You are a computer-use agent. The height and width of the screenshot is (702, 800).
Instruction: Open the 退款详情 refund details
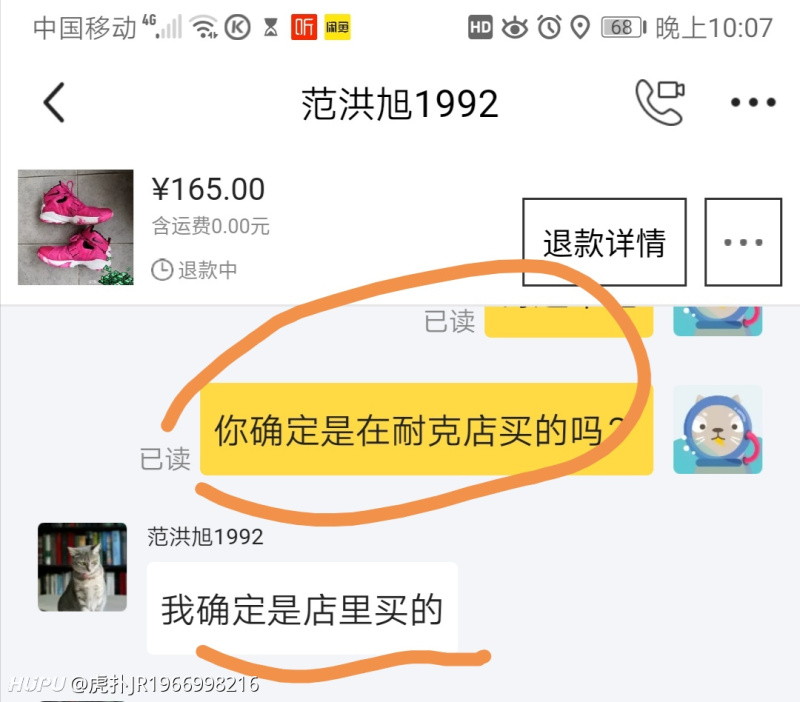(604, 242)
